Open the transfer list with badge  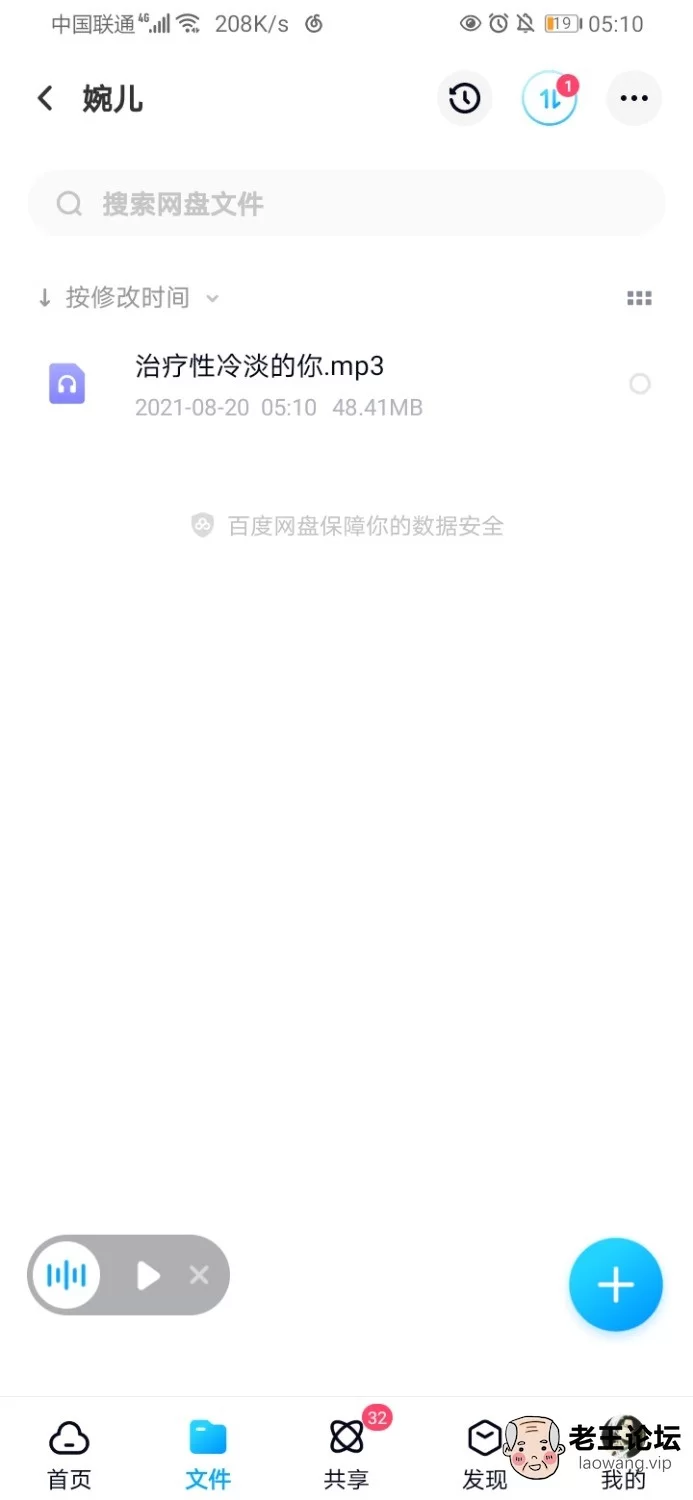(549, 98)
